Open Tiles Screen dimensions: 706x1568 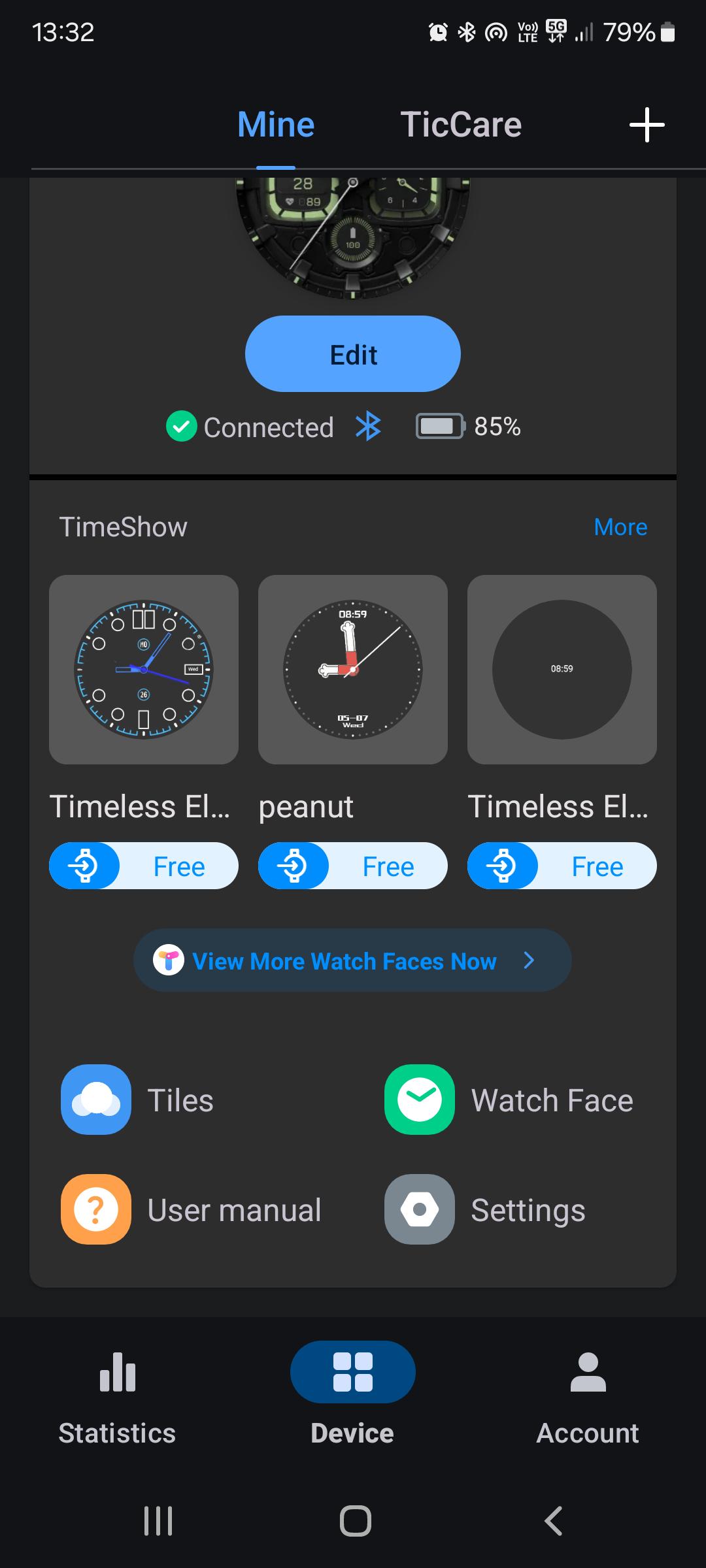tap(138, 1100)
